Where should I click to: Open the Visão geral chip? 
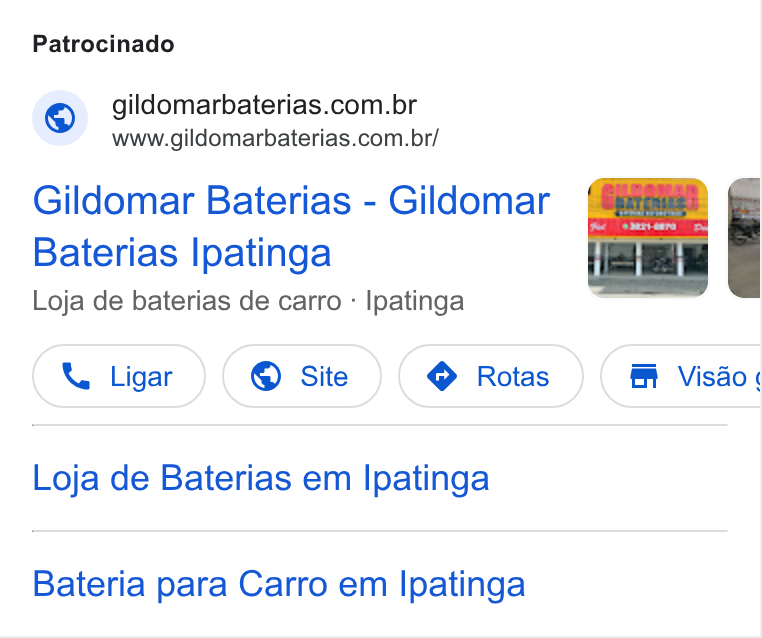pyautogui.click(x=681, y=376)
